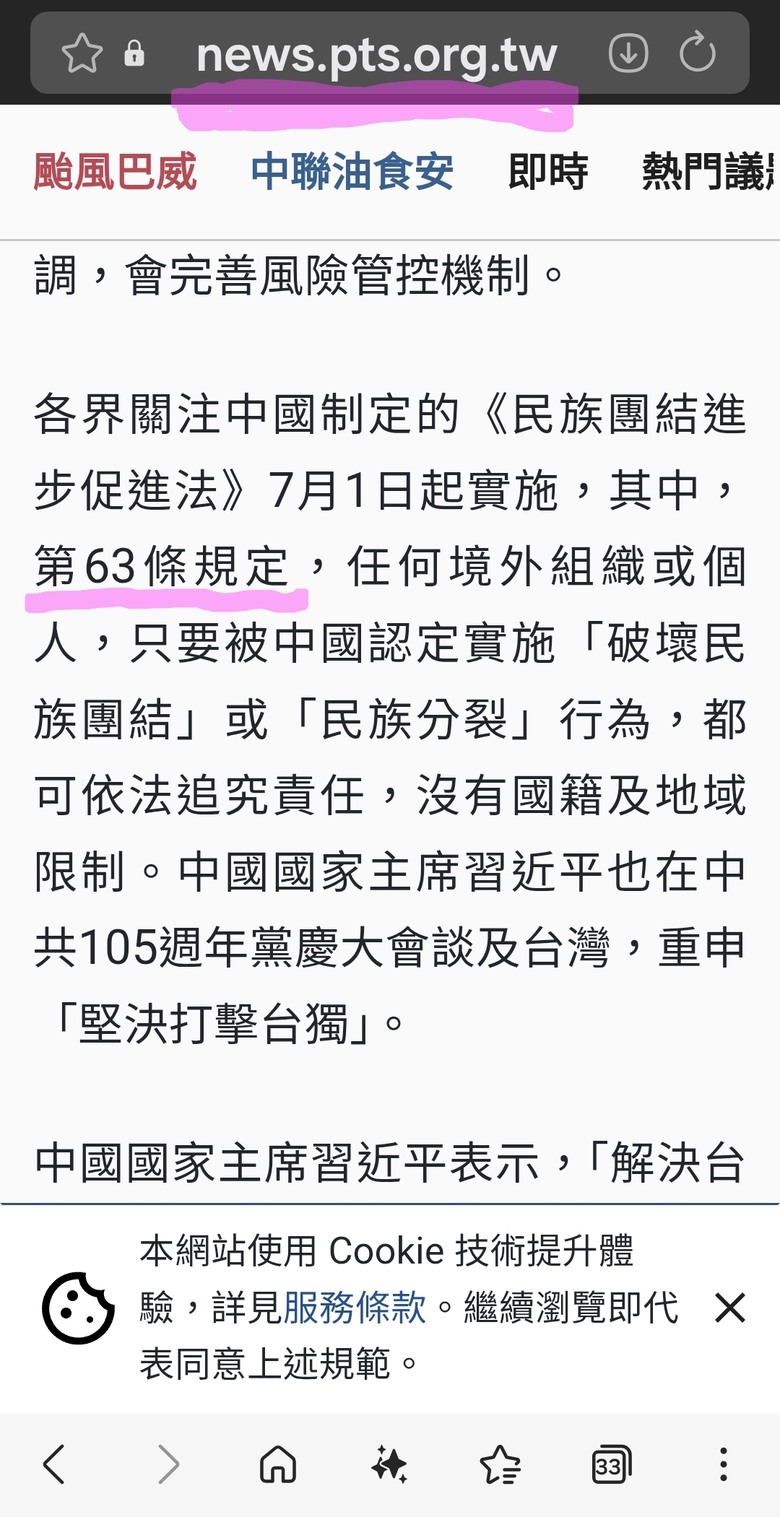Screen dimensions: 780x1517
Task: Open the browser overflow menu
Action: coord(723,1465)
